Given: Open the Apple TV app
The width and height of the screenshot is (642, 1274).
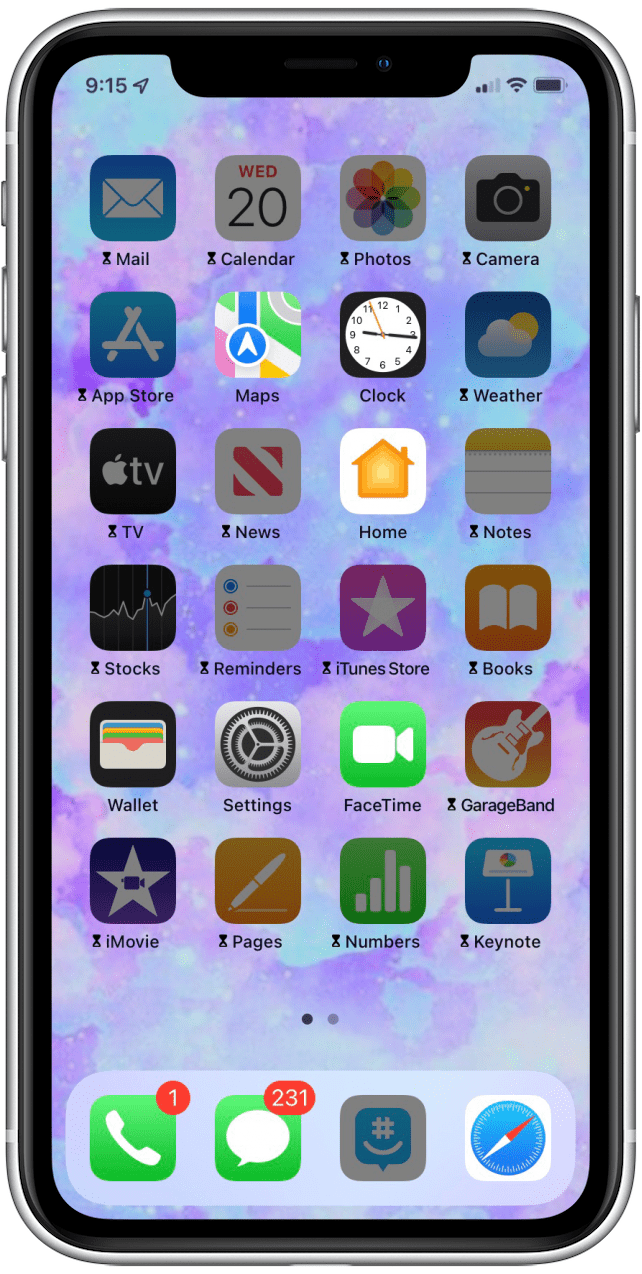Looking at the screenshot, I should coord(133,471).
